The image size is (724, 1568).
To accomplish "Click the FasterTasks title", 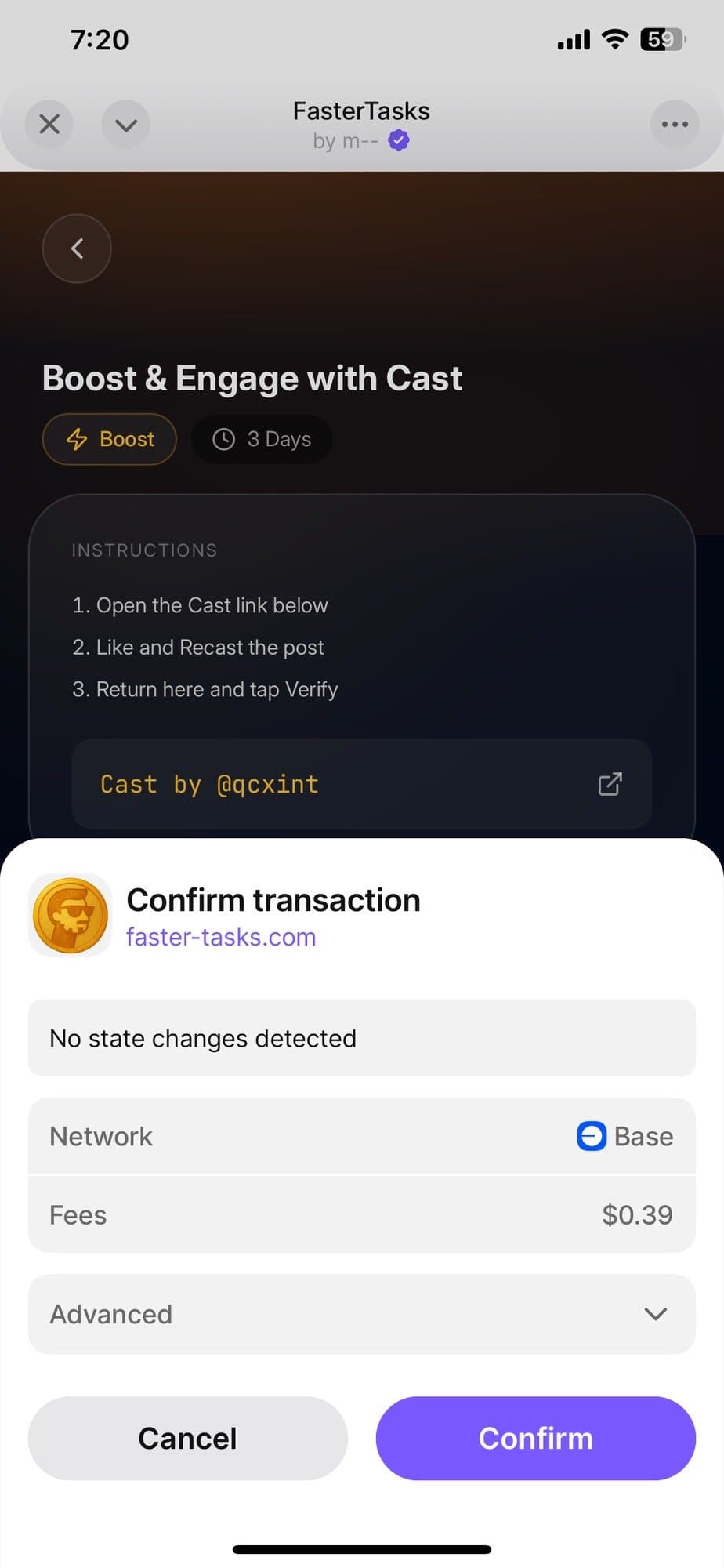I will pos(361,111).
